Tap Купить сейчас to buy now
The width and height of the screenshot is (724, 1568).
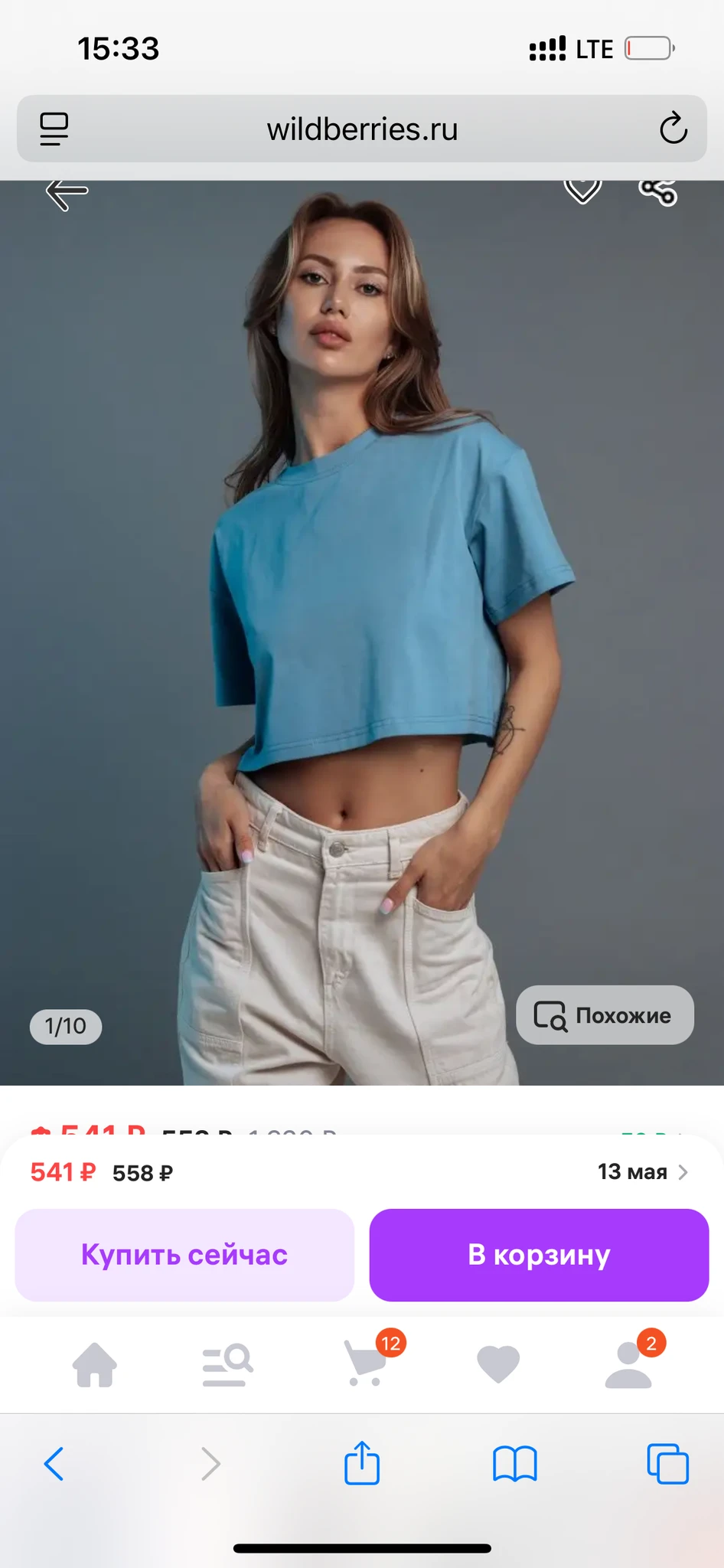pyautogui.click(x=184, y=1255)
